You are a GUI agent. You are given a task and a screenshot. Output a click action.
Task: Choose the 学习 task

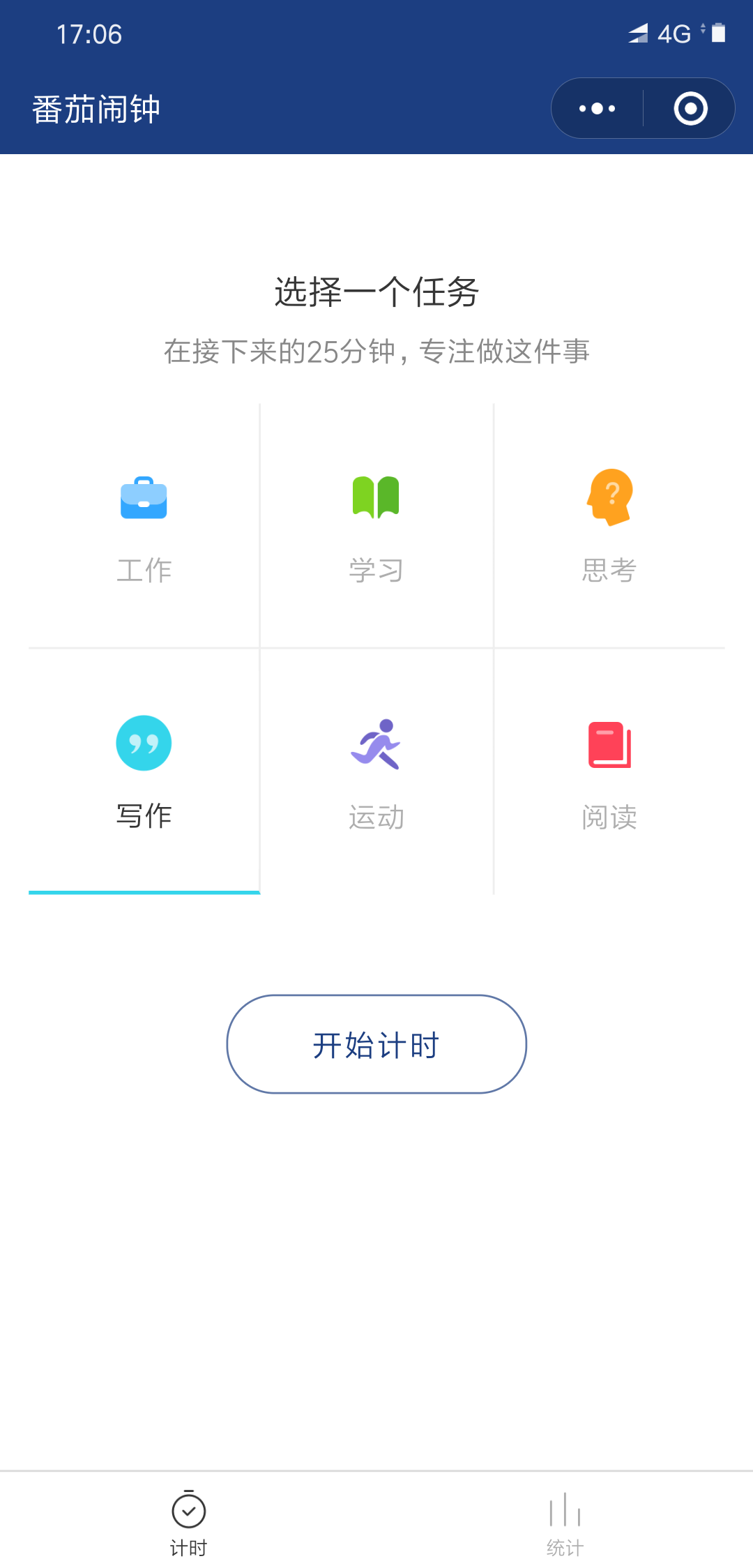click(x=376, y=527)
